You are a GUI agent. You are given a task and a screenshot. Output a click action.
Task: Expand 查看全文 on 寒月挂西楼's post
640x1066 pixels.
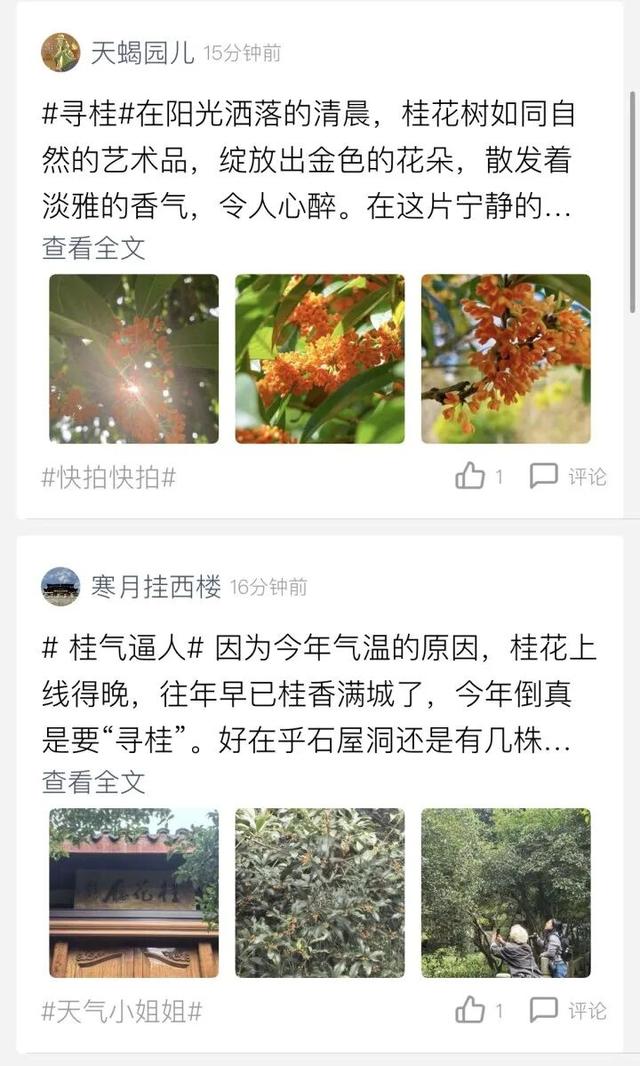[x=93, y=782]
